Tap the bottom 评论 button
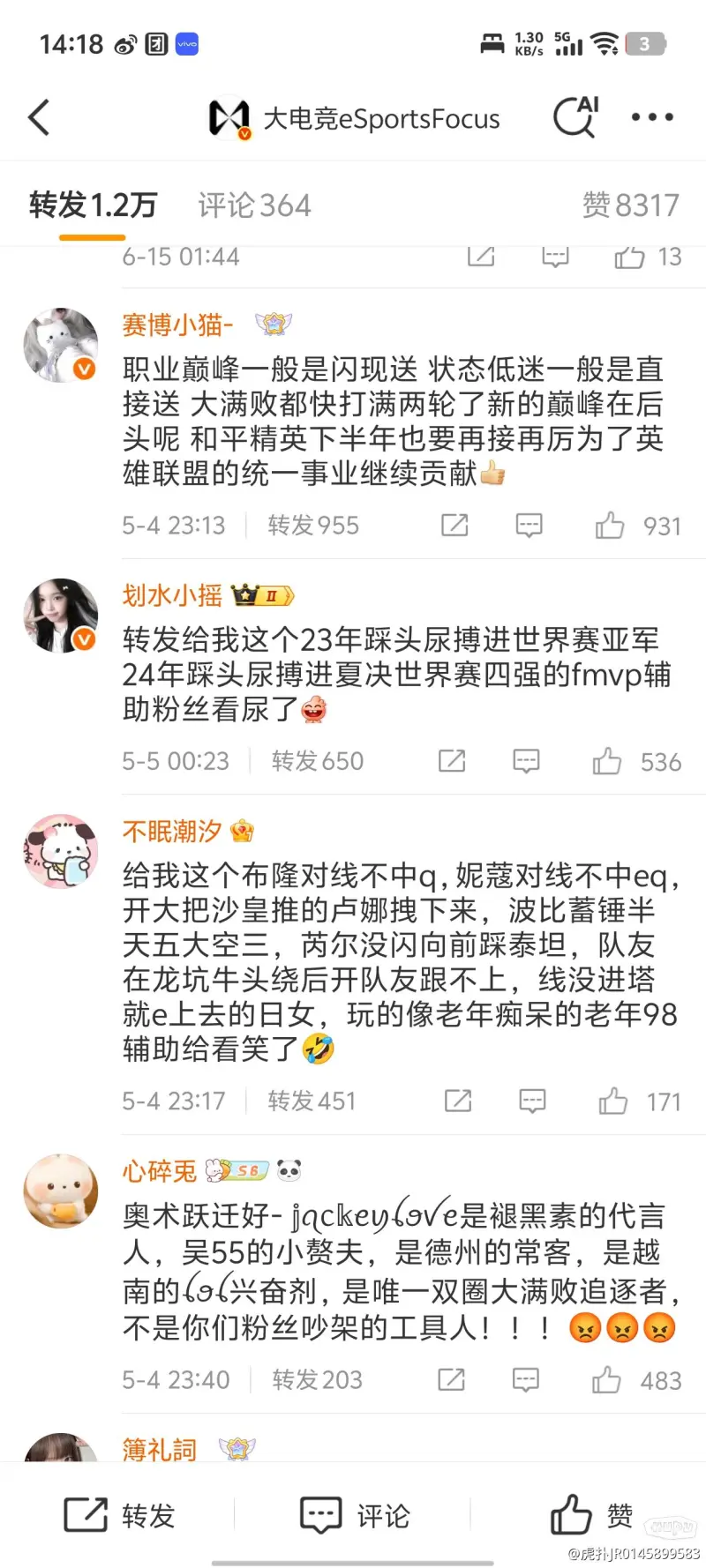706x1568 pixels. click(355, 1515)
